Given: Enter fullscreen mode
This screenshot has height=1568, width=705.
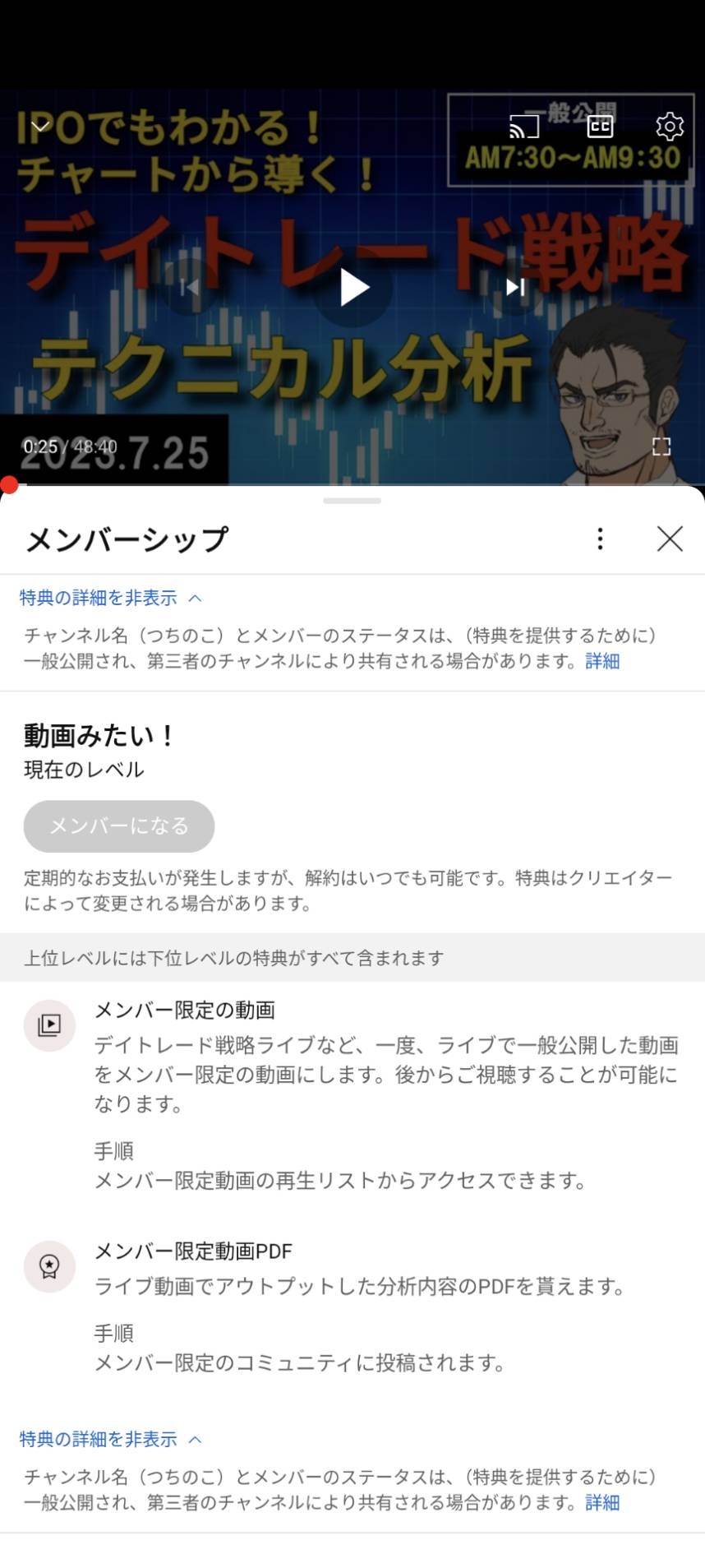Looking at the screenshot, I should tap(661, 446).
